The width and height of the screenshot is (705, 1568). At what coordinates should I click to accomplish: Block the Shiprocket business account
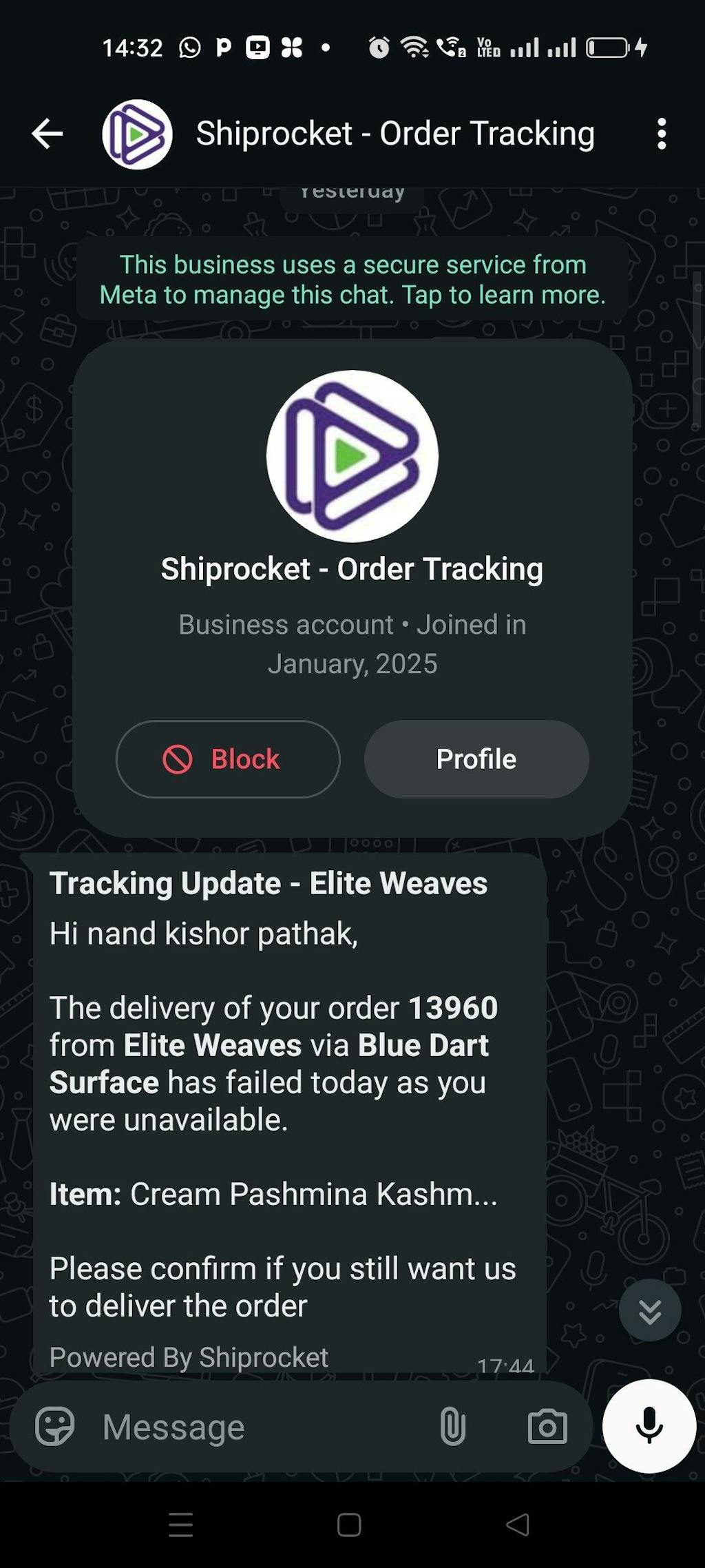coord(228,759)
